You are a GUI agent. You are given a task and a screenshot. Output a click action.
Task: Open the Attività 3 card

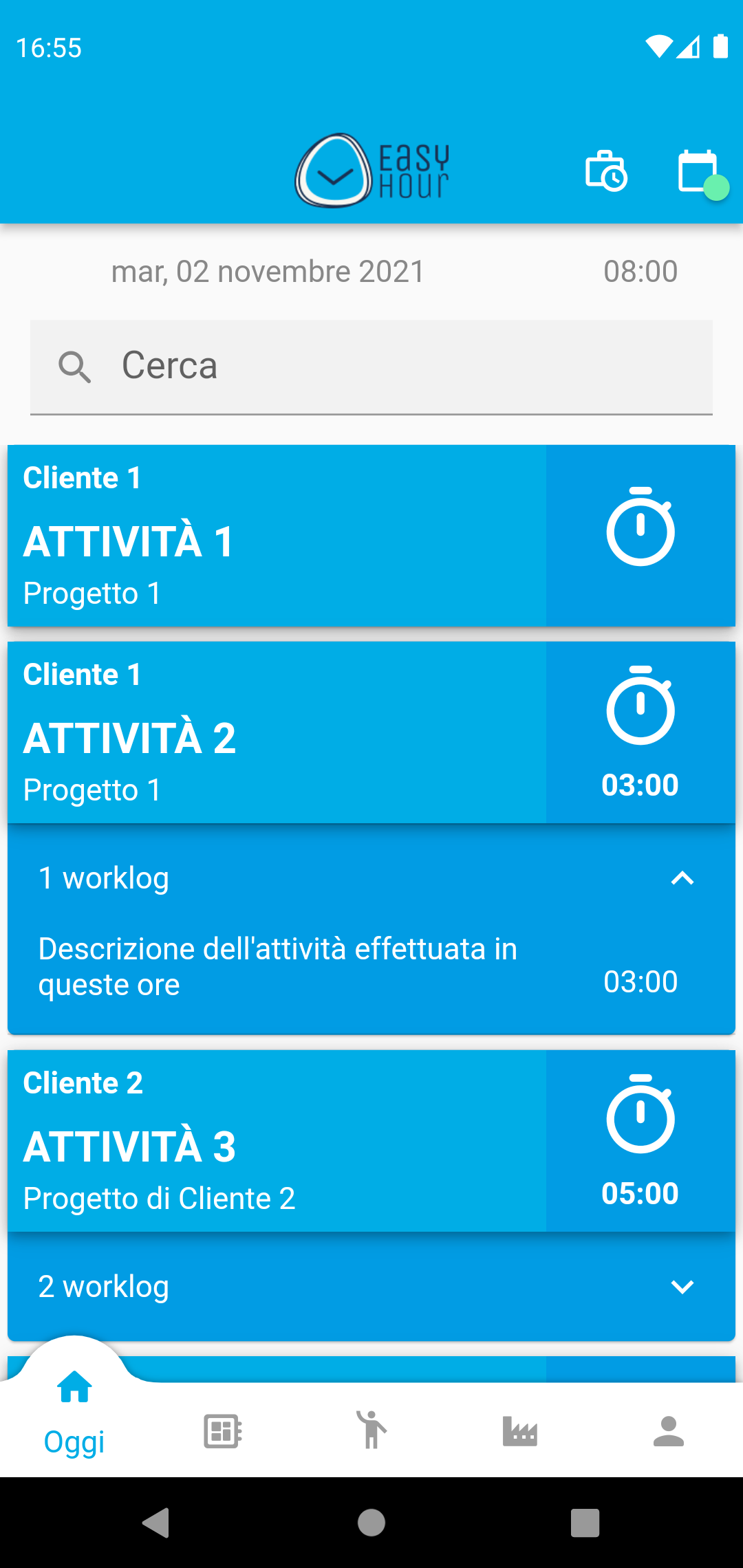click(x=277, y=1141)
